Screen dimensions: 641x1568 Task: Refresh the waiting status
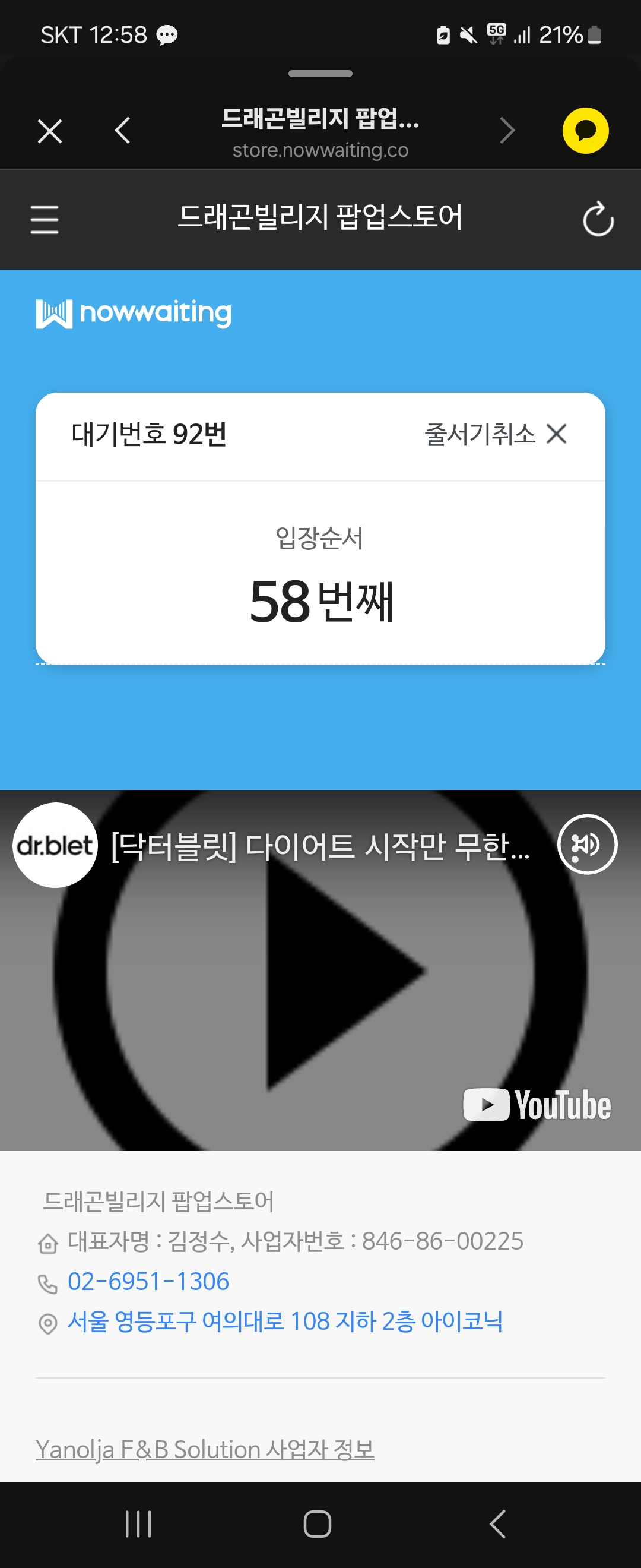coord(598,219)
